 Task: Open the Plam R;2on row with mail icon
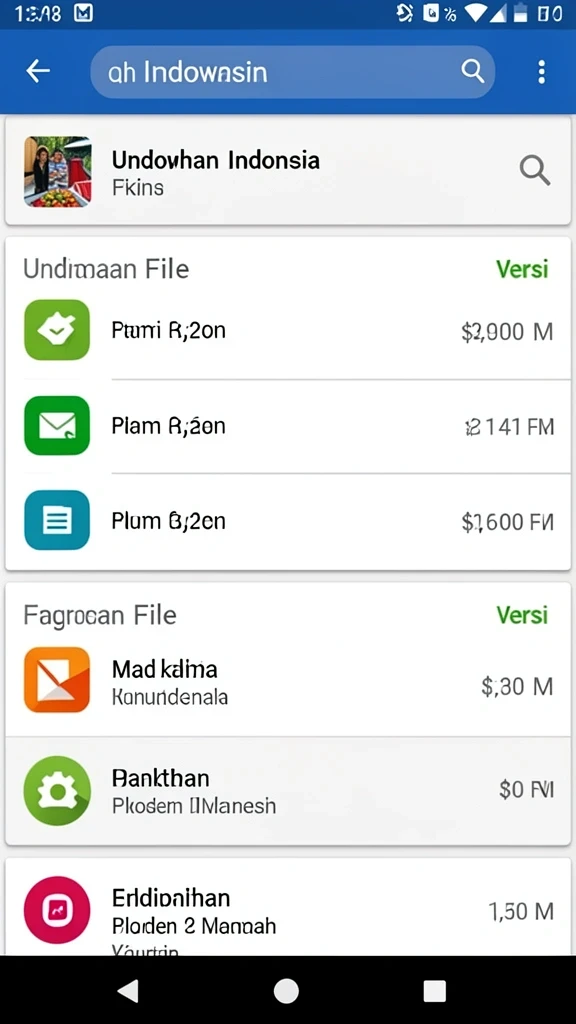pos(288,426)
